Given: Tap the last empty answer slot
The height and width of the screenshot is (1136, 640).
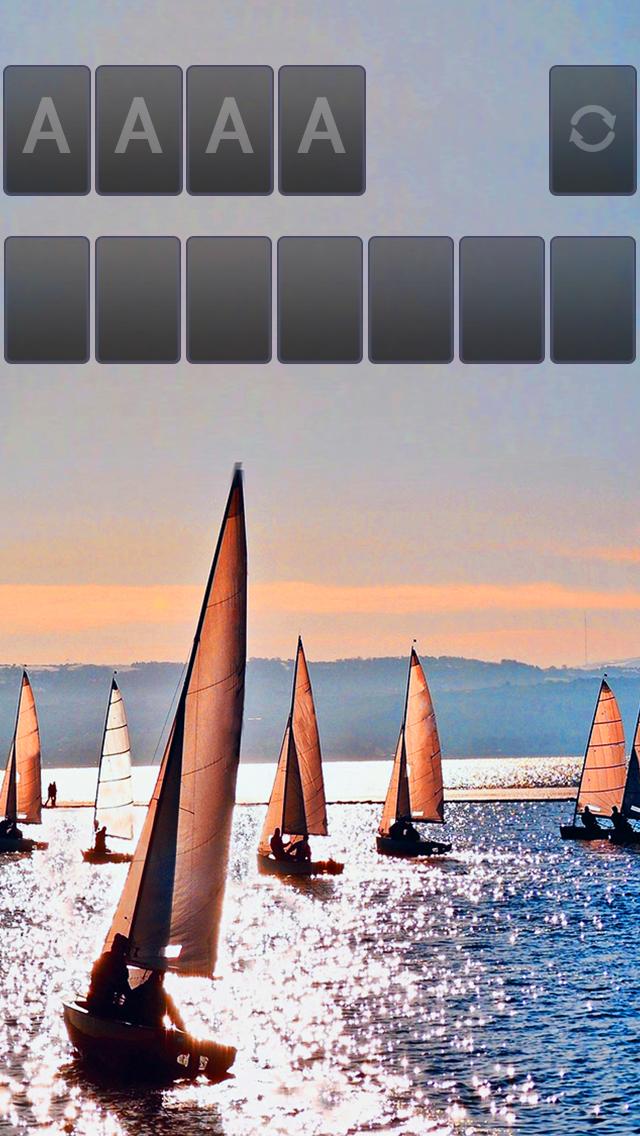Looking at the screenshot, I should coord(593,299).
